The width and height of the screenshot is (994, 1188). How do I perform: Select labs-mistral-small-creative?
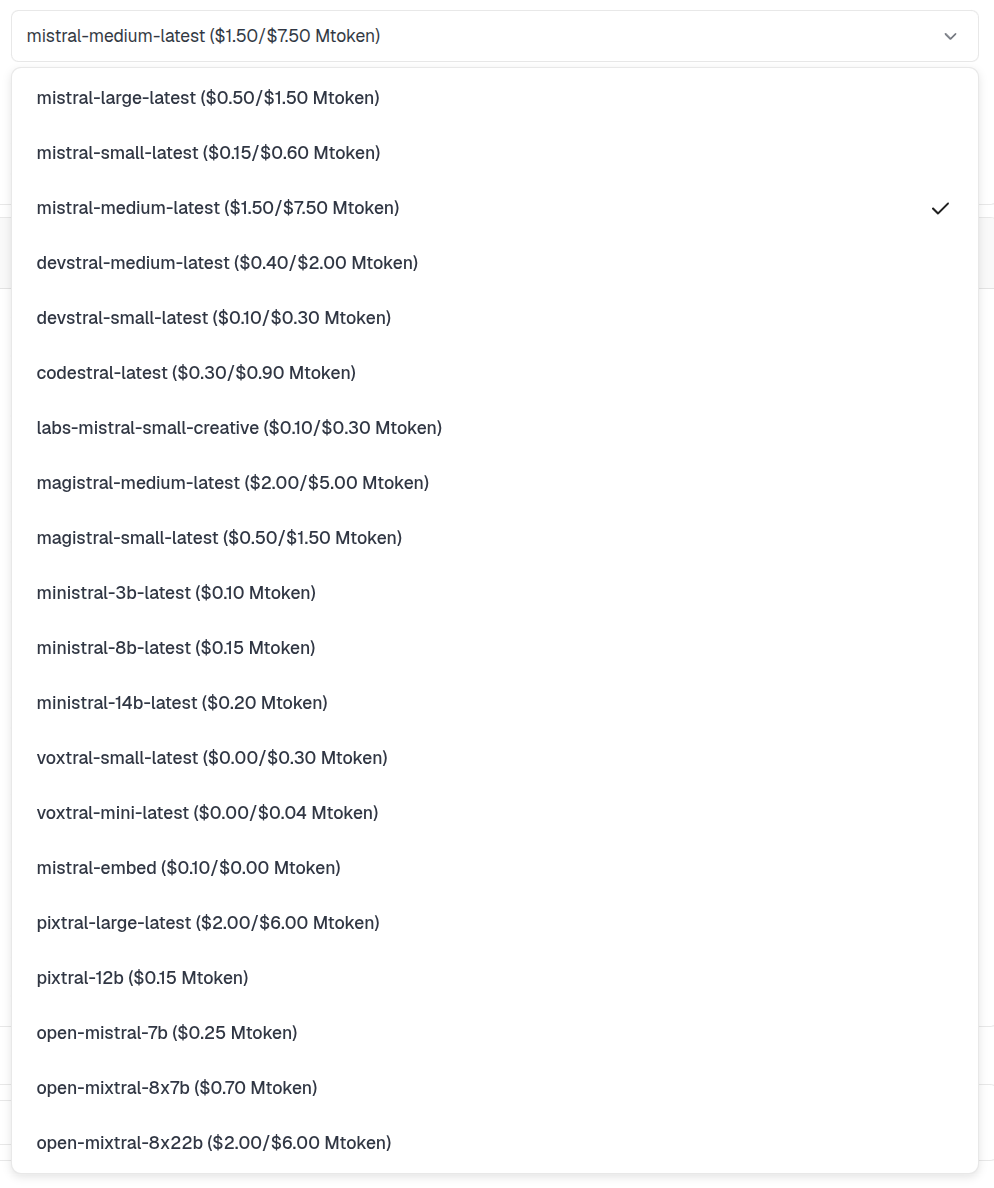point(494,427)
